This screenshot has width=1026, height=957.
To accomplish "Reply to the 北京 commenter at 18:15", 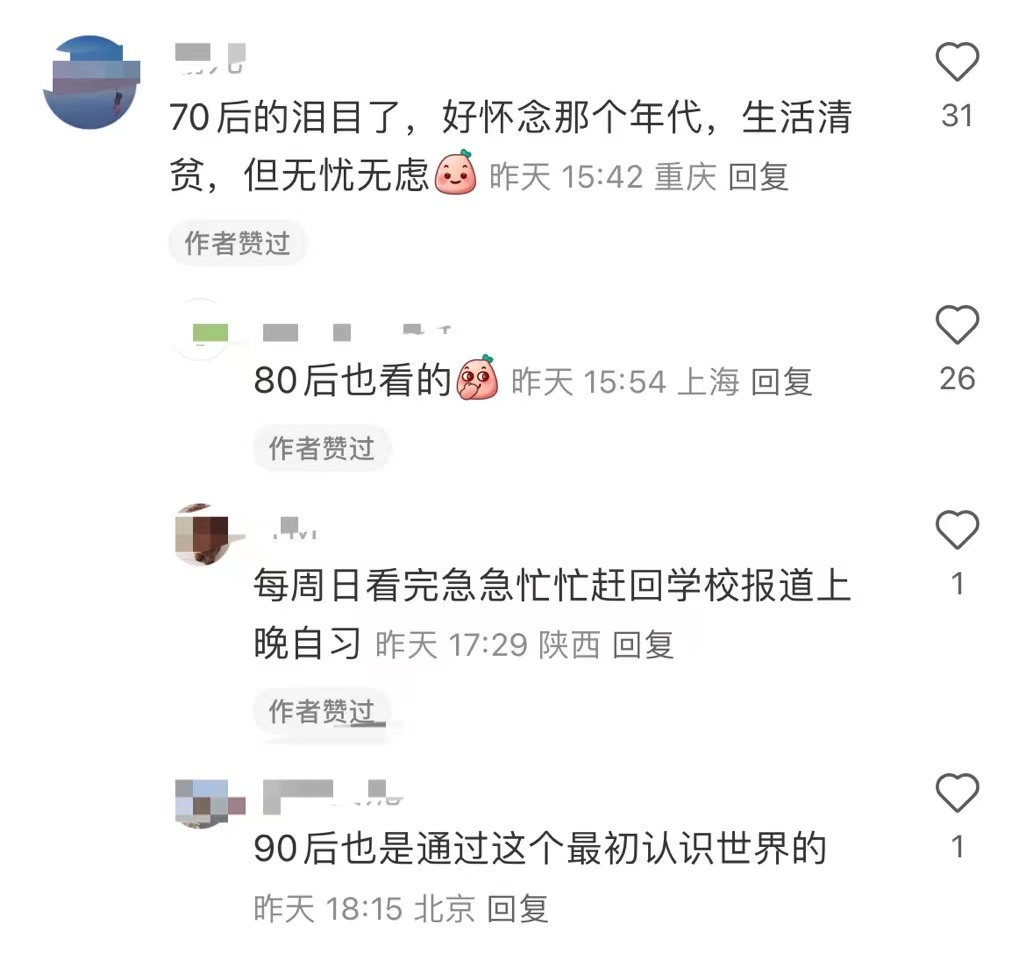I will [x=517, y=908].
